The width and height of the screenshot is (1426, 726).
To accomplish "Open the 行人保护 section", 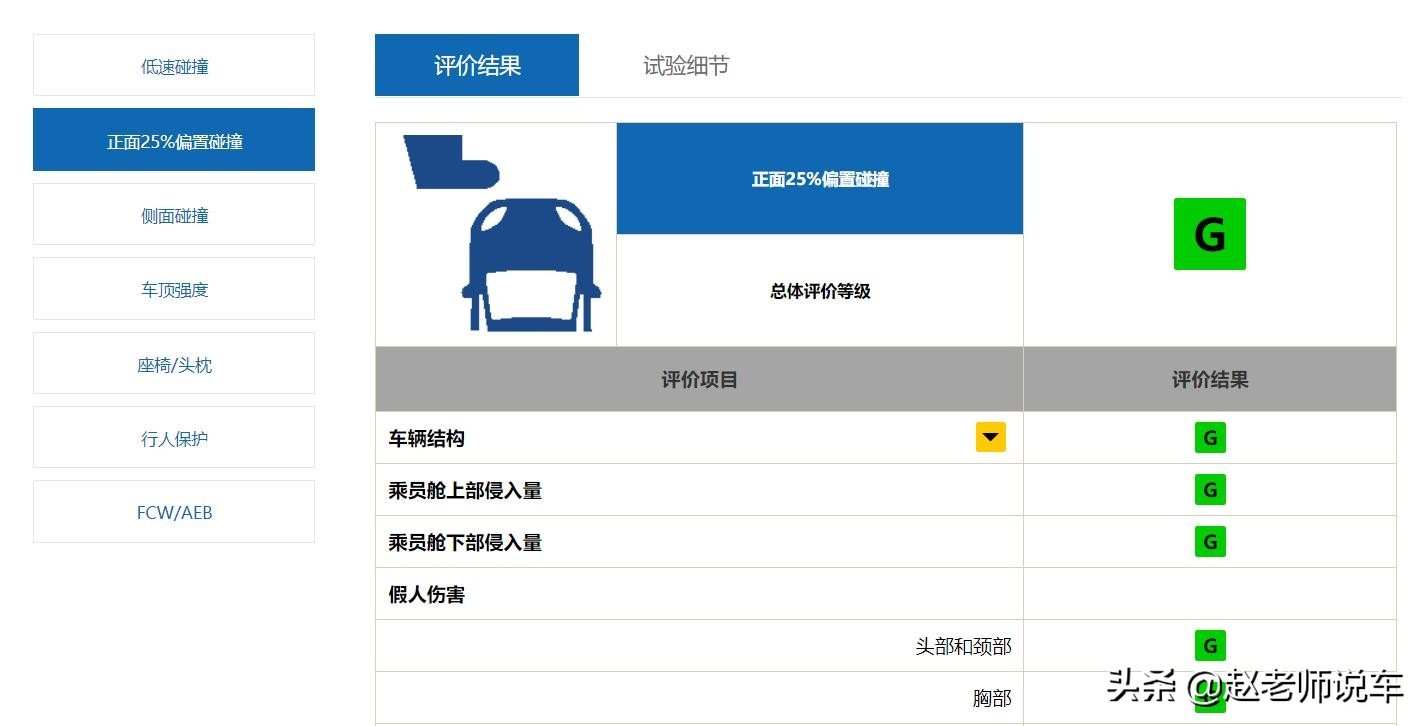I will pos(174,438).
